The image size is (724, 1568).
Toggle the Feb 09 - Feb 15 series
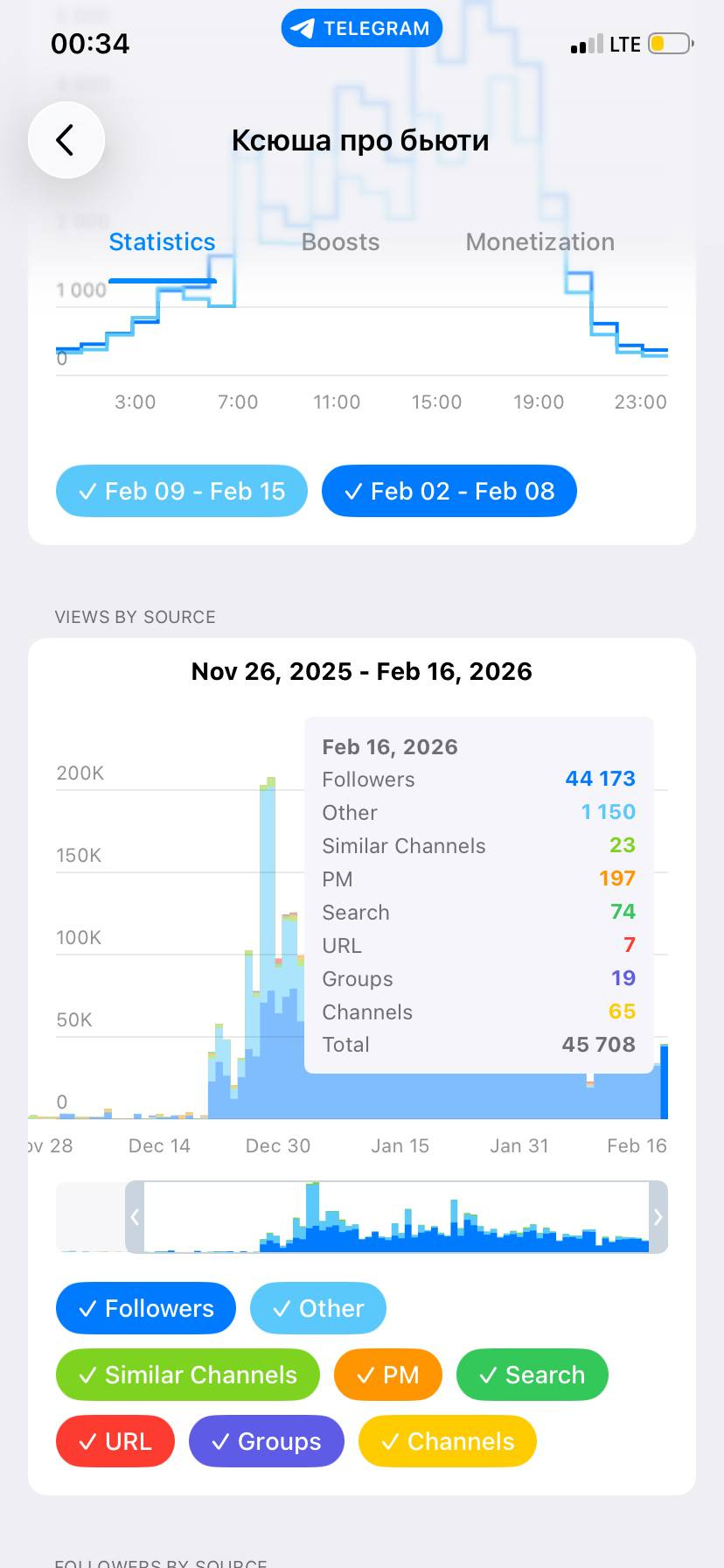pos(182,491)
